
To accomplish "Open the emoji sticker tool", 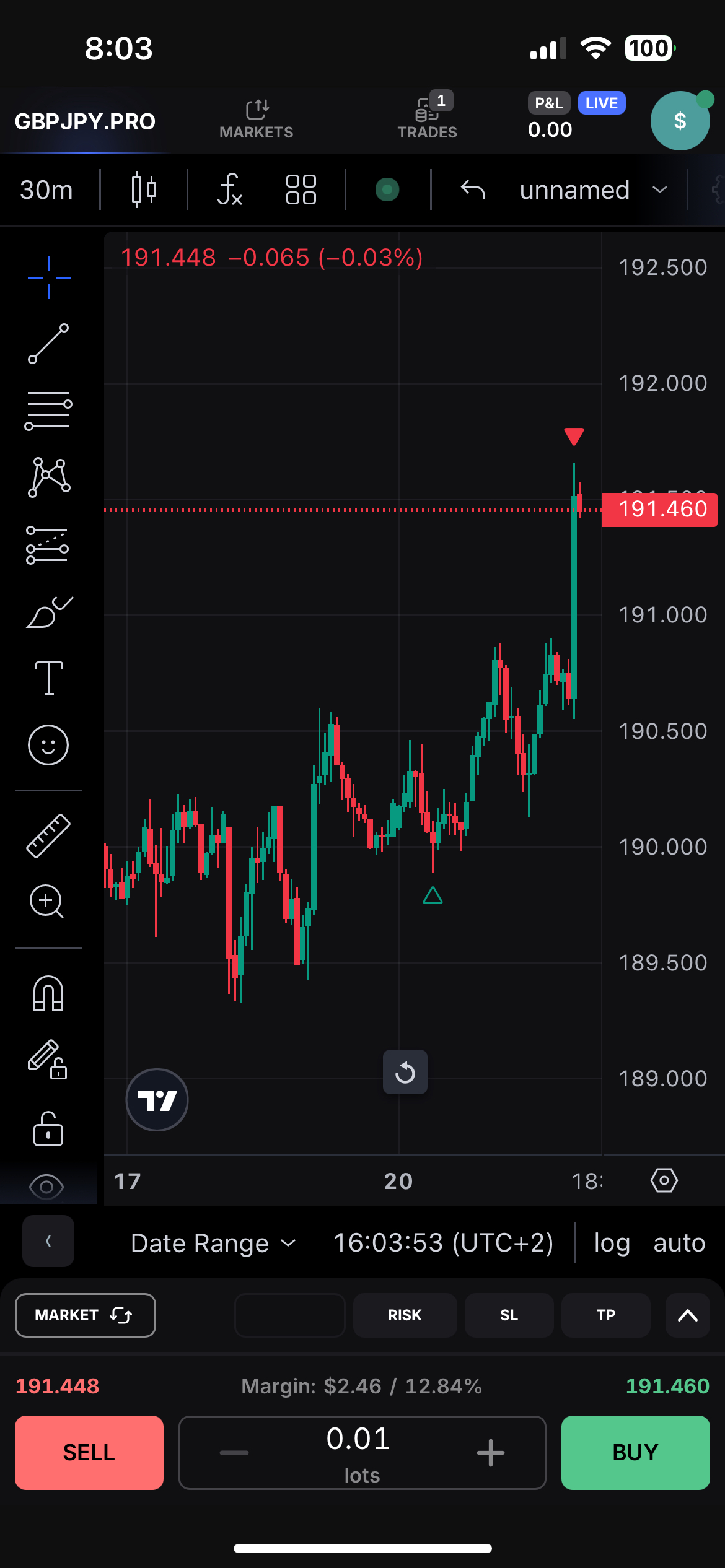I will [48, 745].
